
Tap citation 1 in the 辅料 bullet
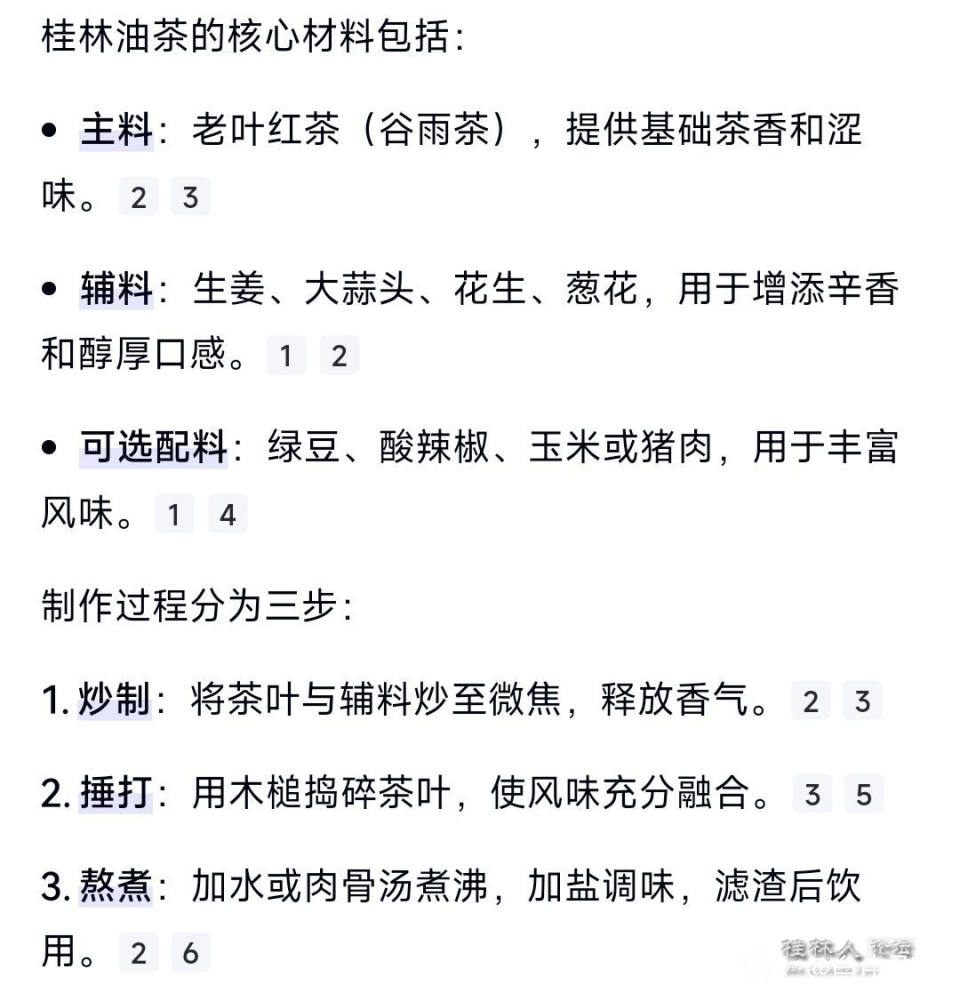[286, 355]
